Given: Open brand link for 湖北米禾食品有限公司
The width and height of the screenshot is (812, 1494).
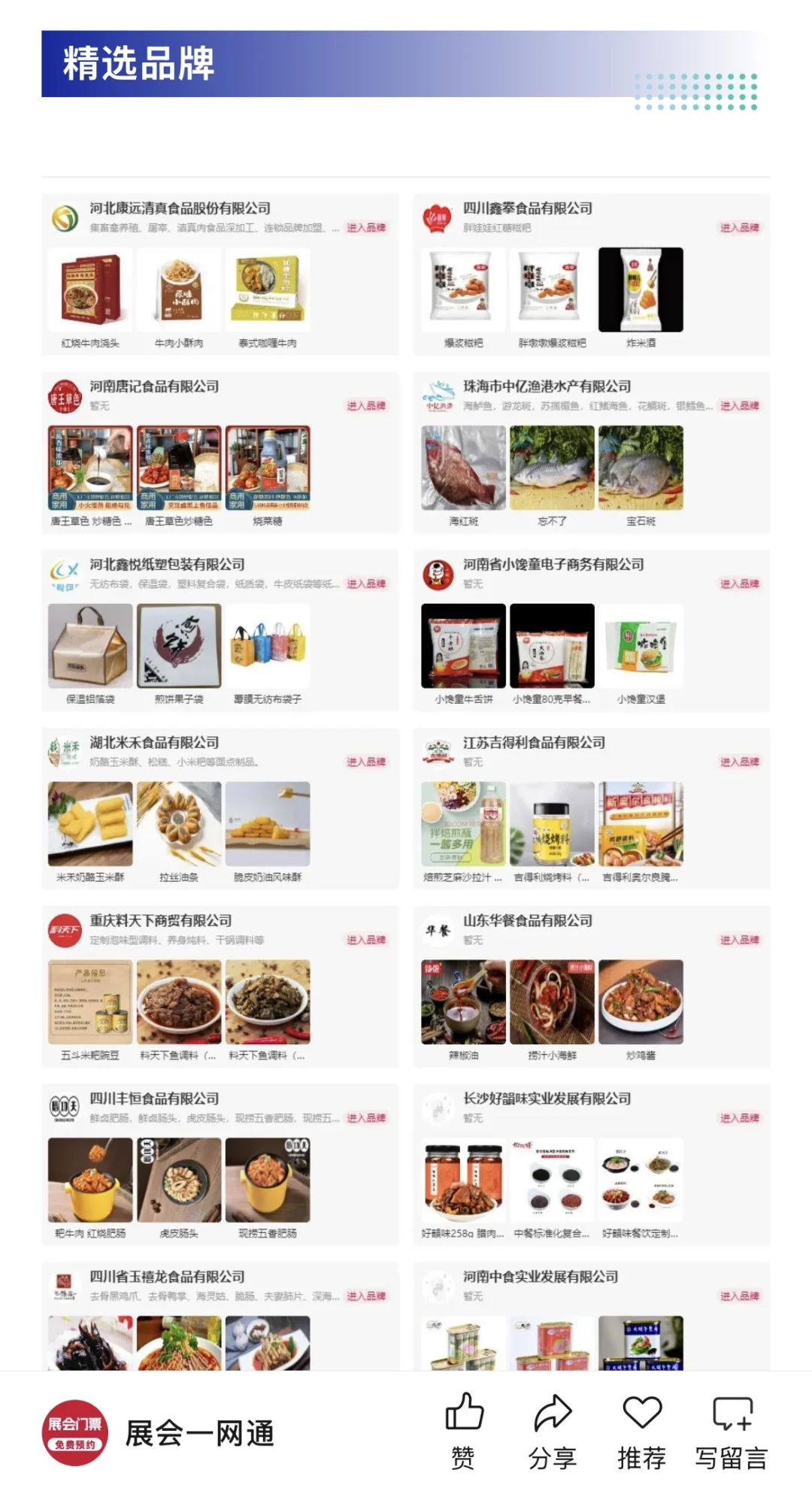Looking at the screenshot, I should pyautogui.click(x=366, y=762).
